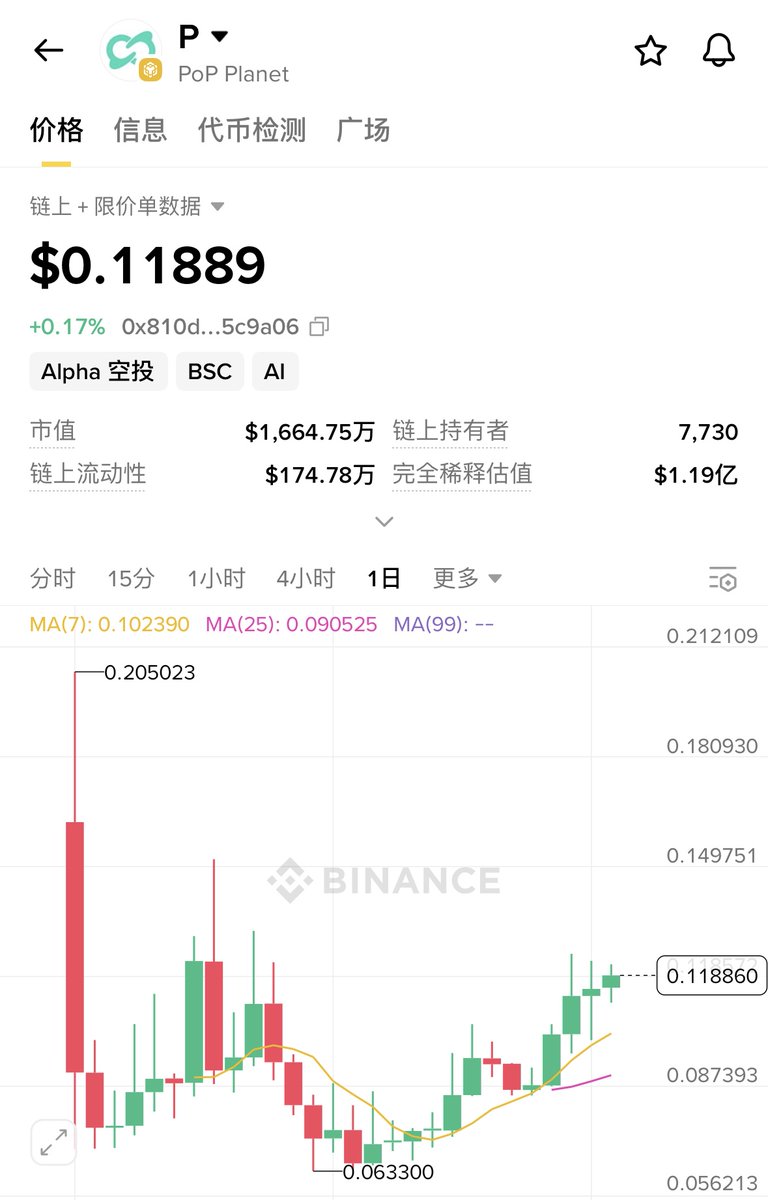The image size is (768, 1200).
Task: Go back with the arrow icon
Action: click(x=48, y=50)
